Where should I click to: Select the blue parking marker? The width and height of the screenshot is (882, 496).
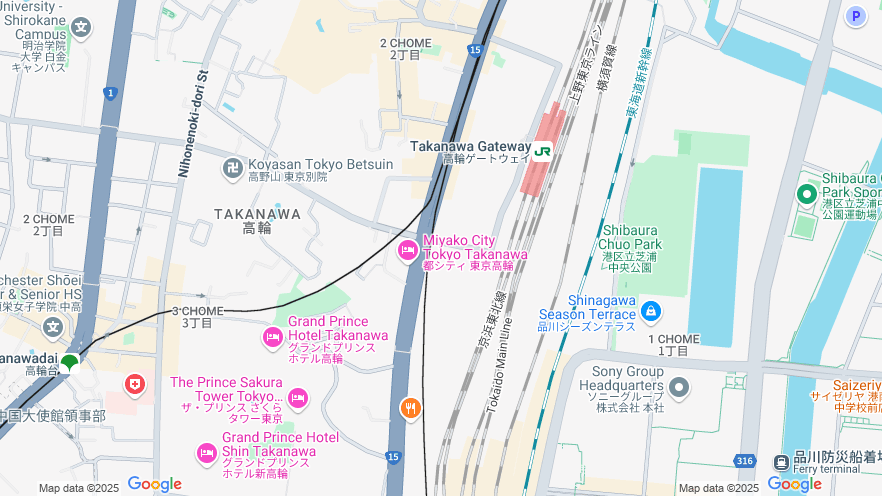point(855,16)
